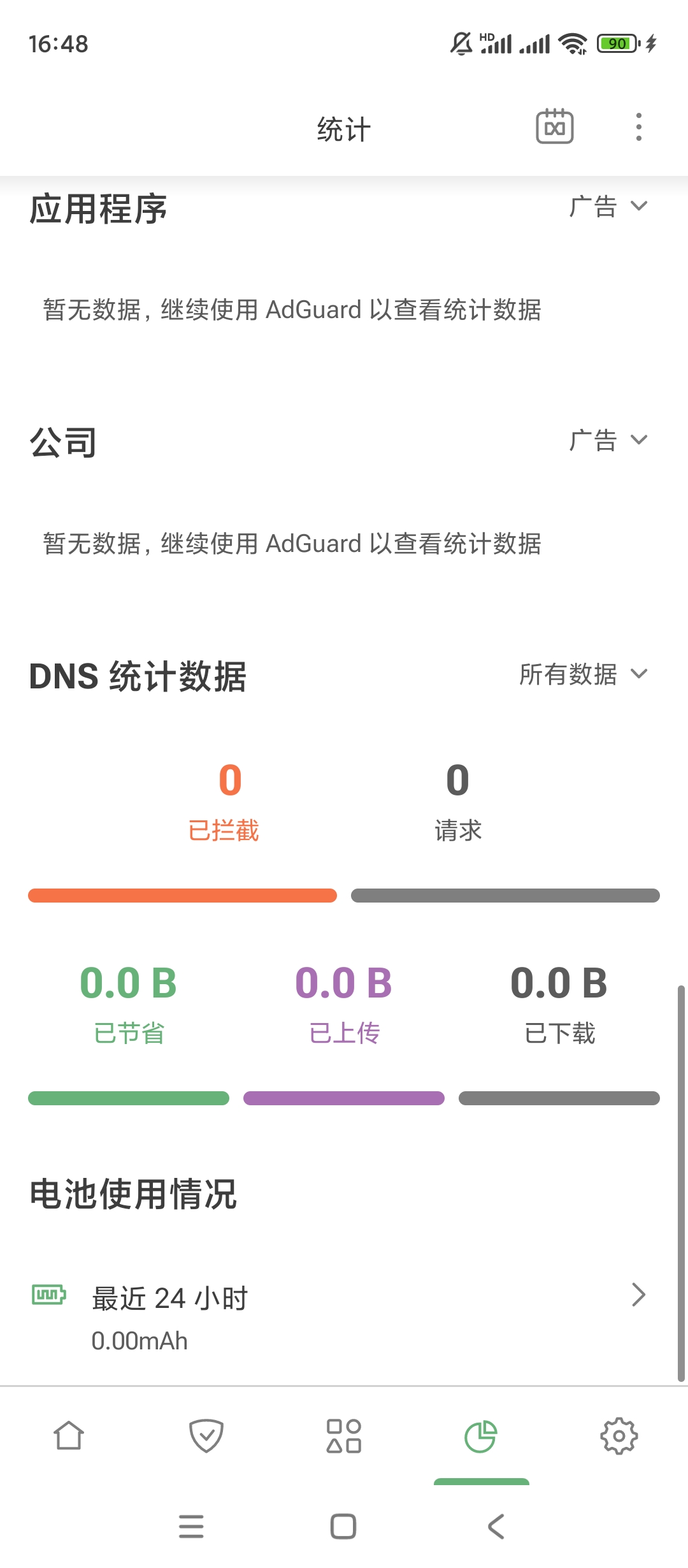
Task: Switch to the home tab
Action: pyautogui.click(x=69, y=1437)
